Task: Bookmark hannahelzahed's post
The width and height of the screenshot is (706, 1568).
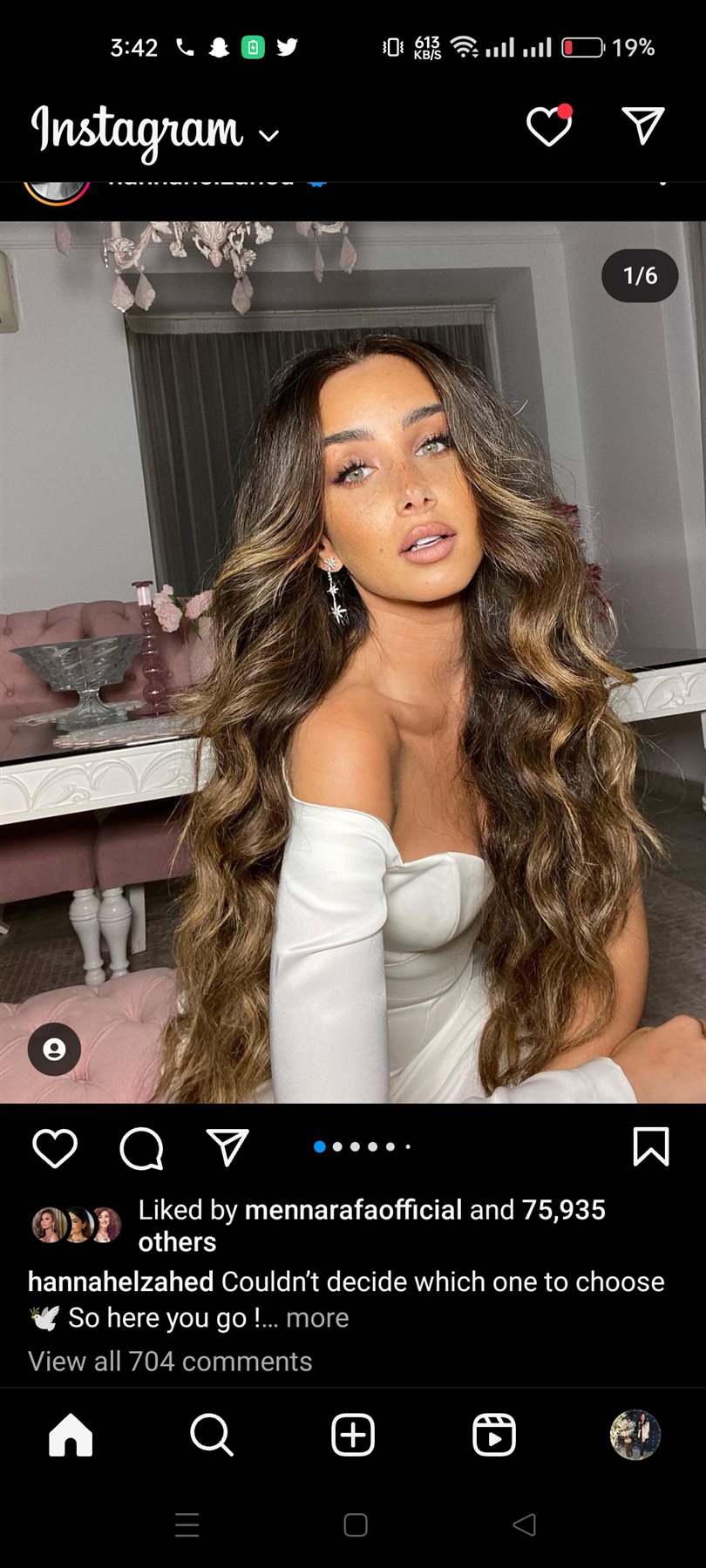Action: 650,1146
